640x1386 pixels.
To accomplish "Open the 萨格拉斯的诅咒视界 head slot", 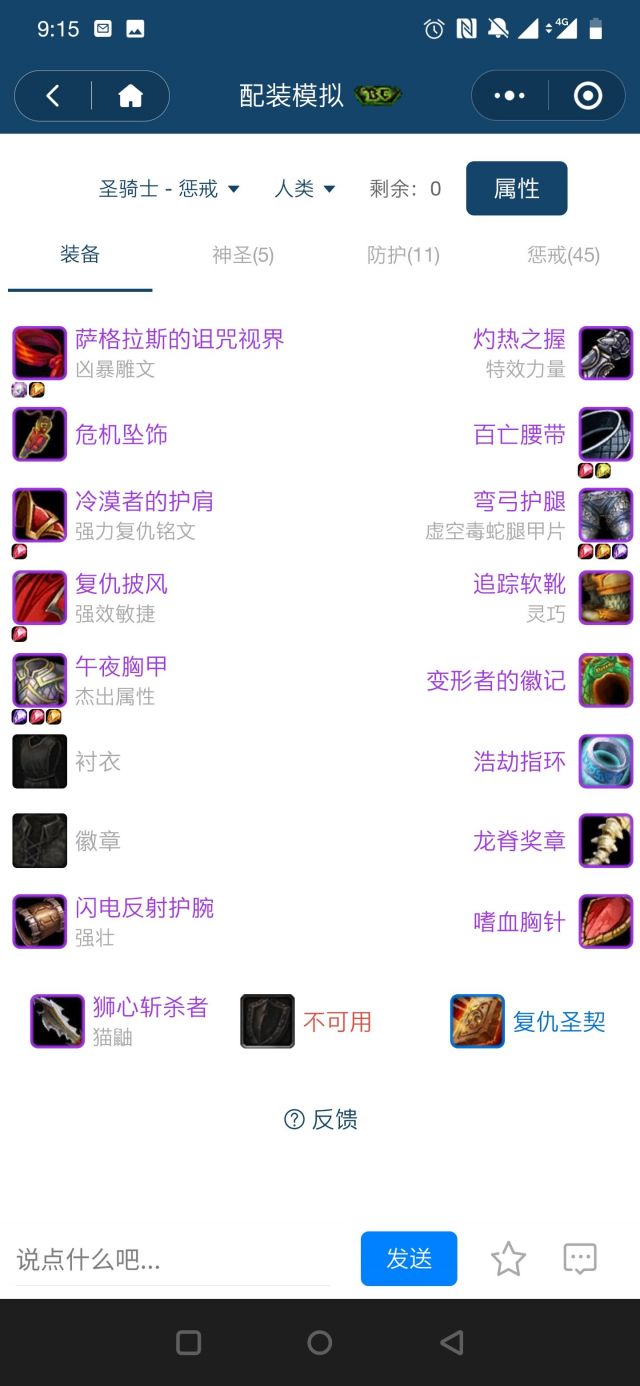I will click(179, 340).
